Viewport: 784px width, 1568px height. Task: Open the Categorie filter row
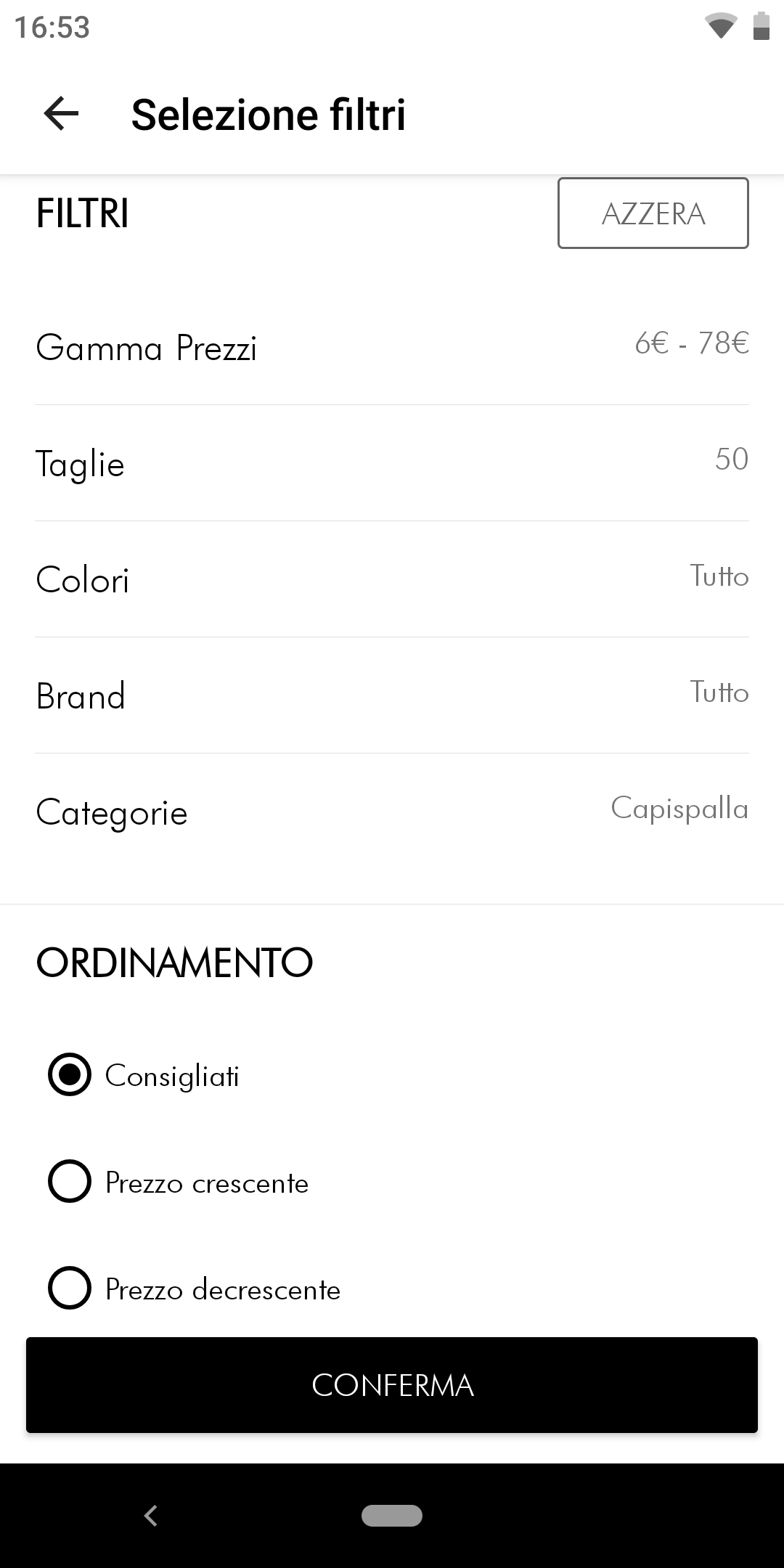[x=392, y=812]
